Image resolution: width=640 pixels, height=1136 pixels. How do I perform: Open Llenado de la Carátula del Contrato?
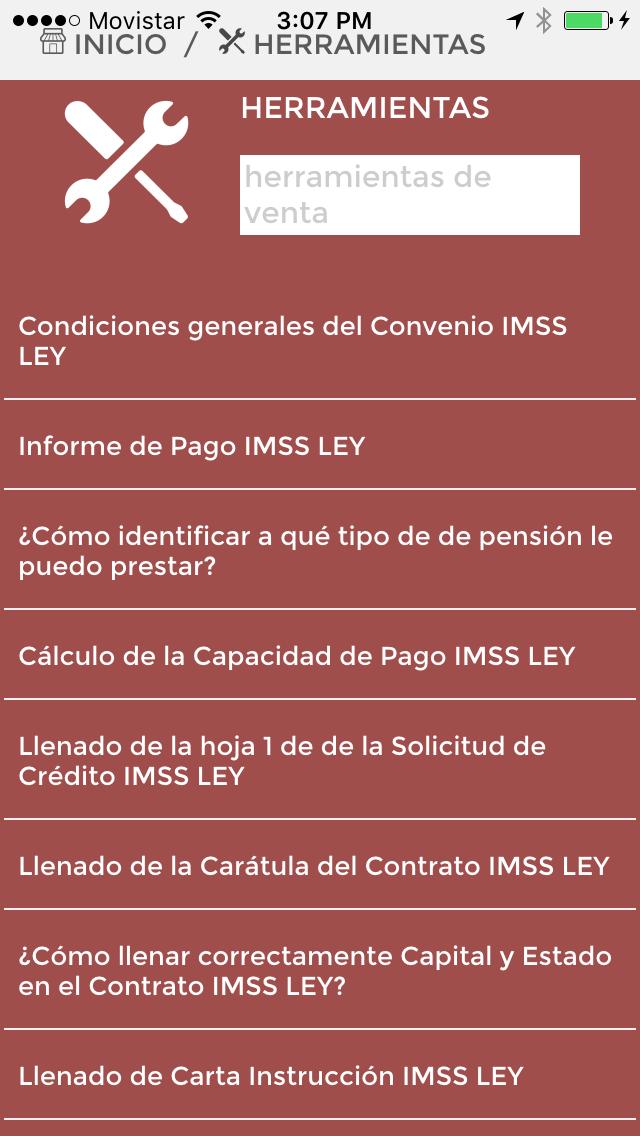pyautogui.click(x=320, y=866)
